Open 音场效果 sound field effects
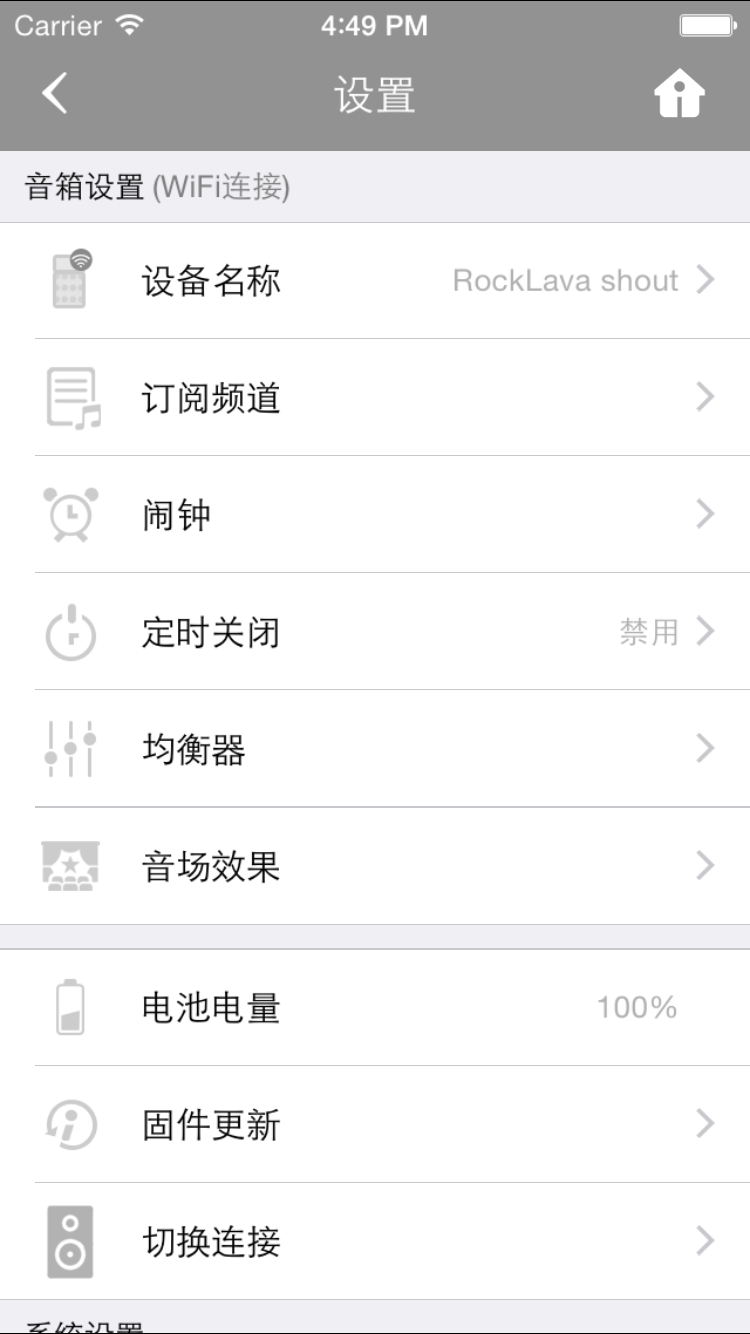The width and height of the screenshot is (750, 1334). pos(375,866)
